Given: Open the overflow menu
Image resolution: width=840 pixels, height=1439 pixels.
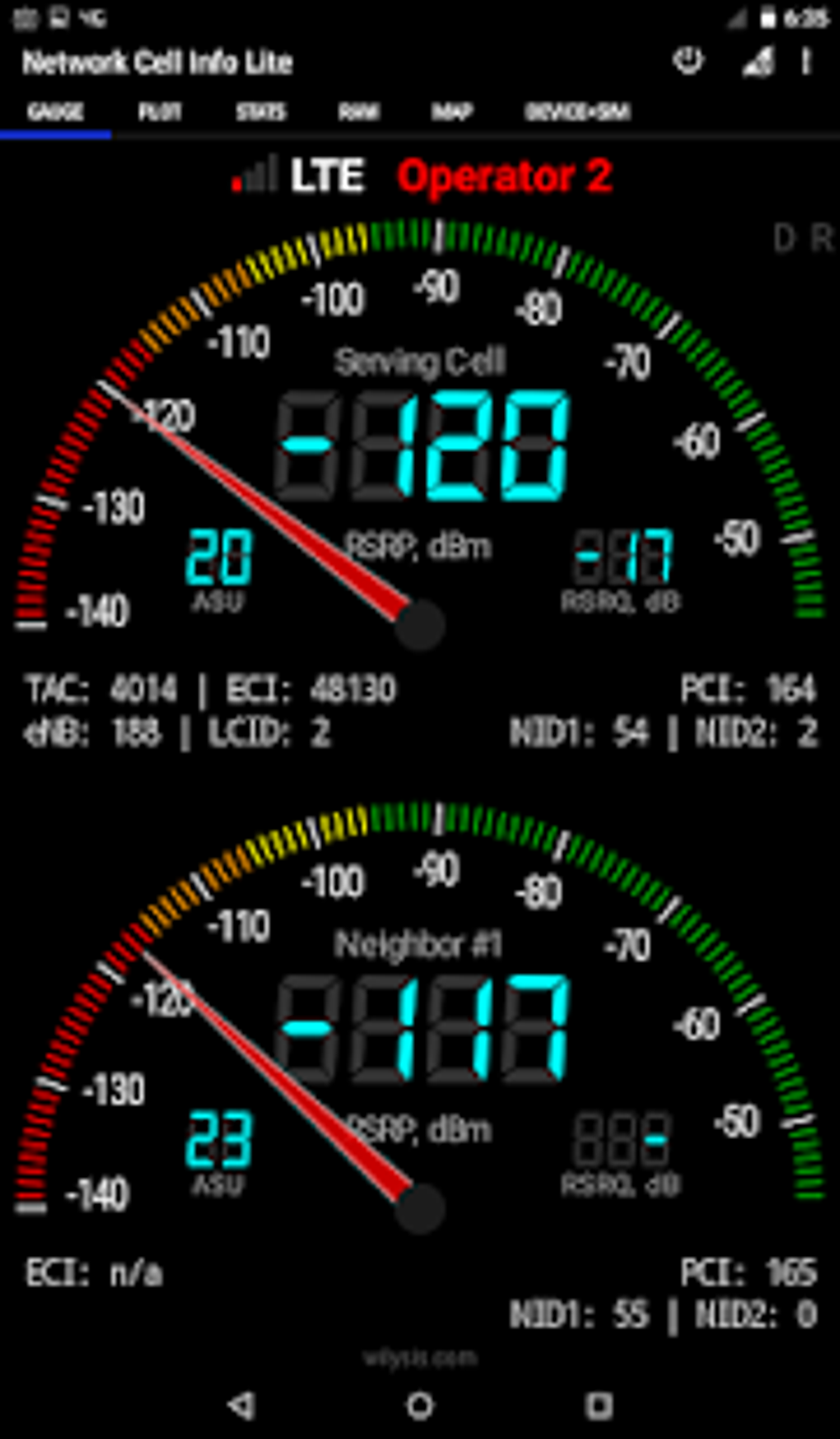Looking at the screenshot, I should click(806, 62).
